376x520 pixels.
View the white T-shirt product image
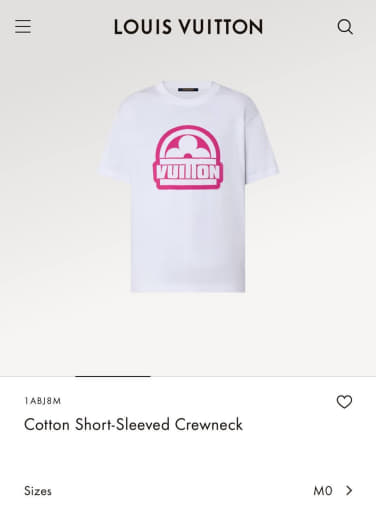pyautogui.click(x=188, y=187)
